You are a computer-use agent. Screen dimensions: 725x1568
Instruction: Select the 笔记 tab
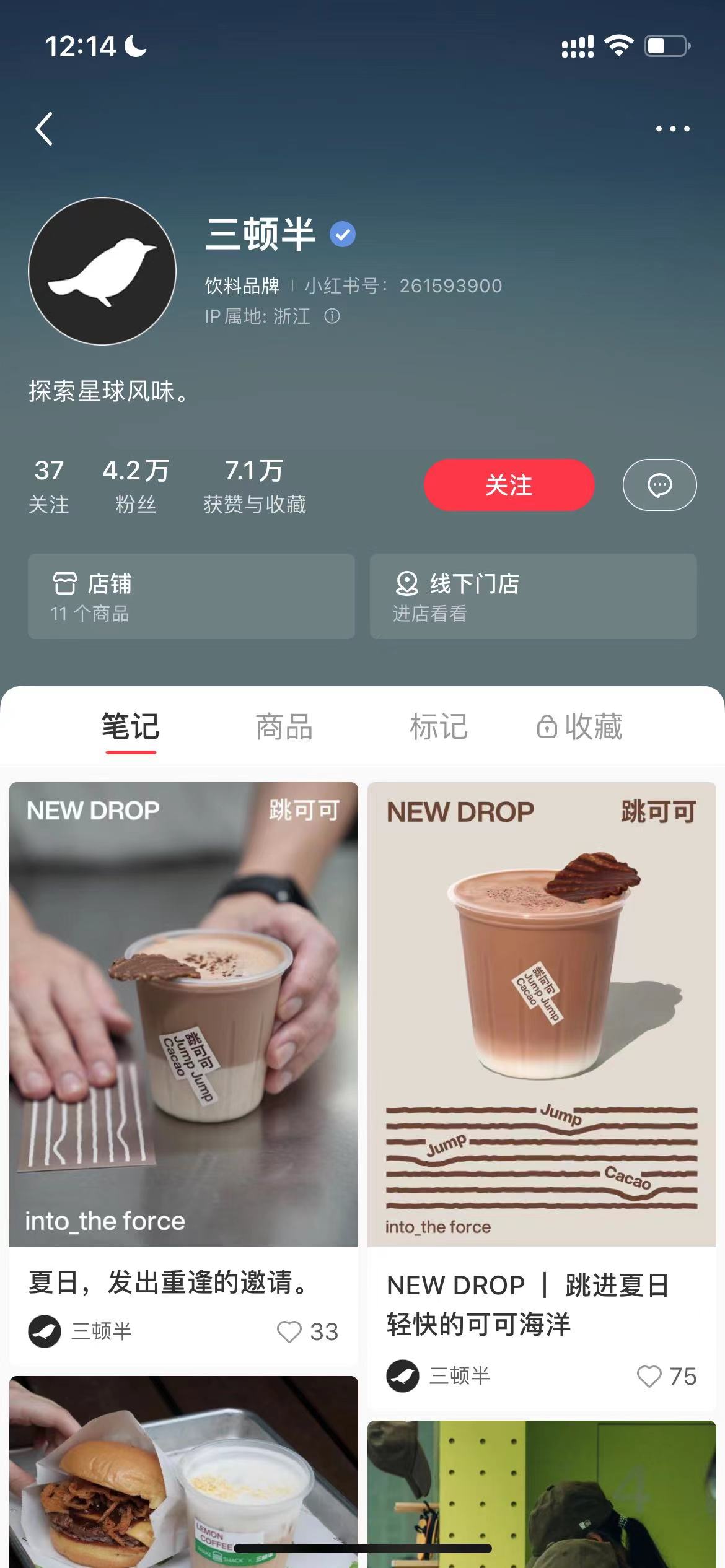130,726
